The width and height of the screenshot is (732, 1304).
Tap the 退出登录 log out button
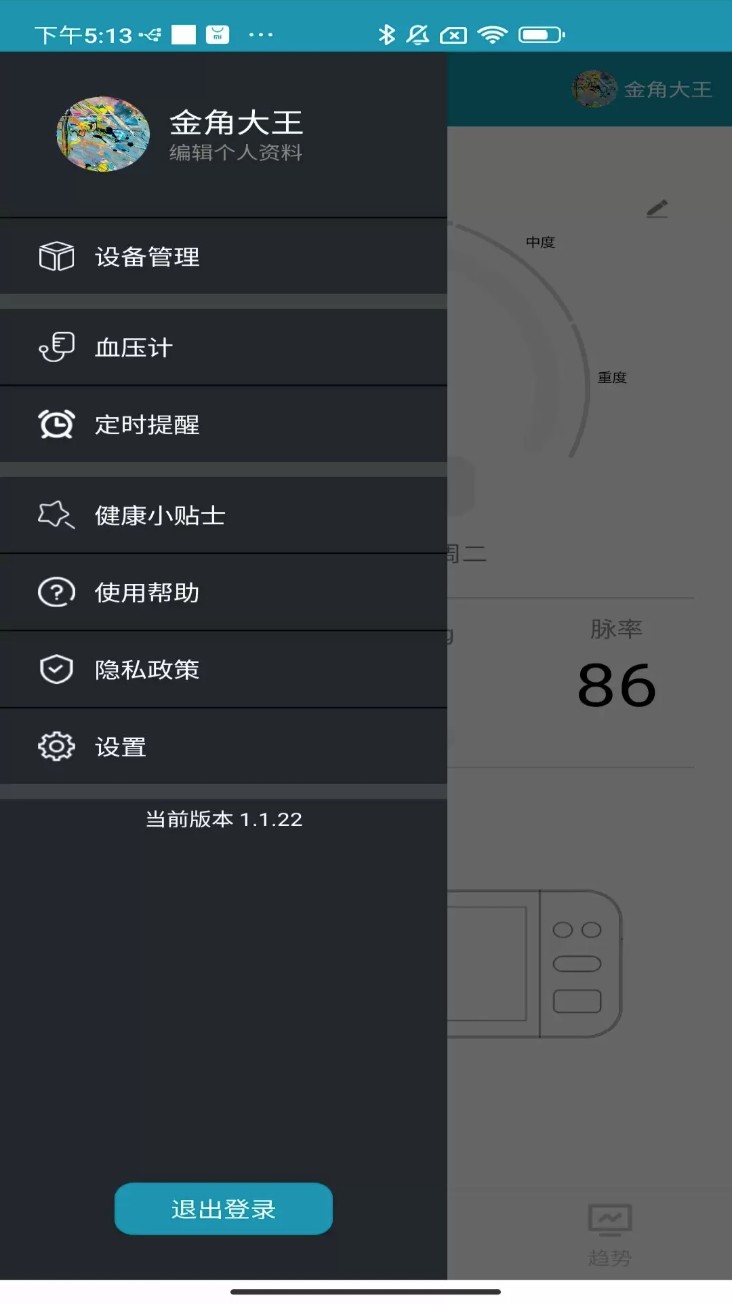pos(223,1209)
